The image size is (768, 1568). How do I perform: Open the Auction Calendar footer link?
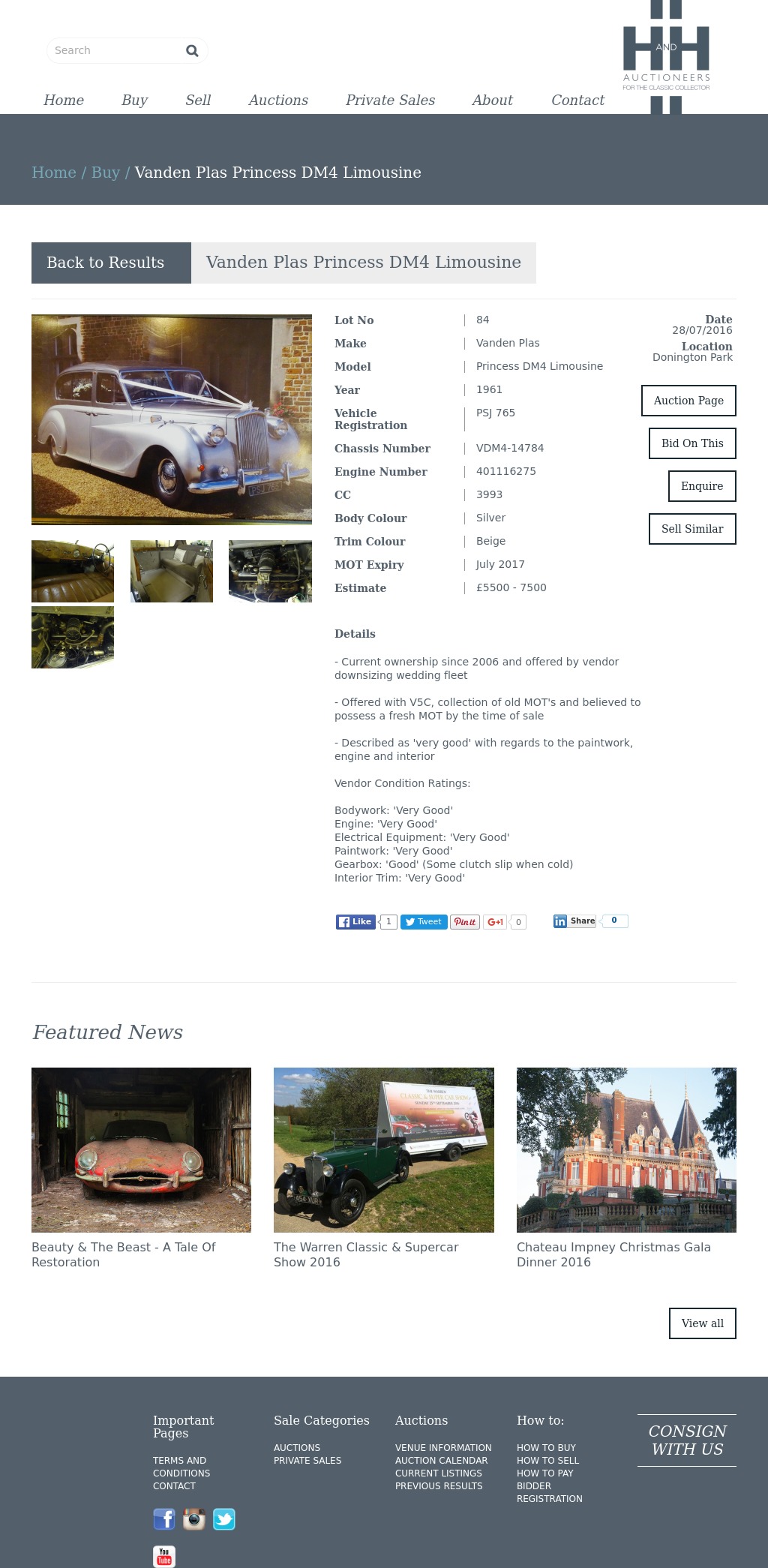click(441, 1461)
